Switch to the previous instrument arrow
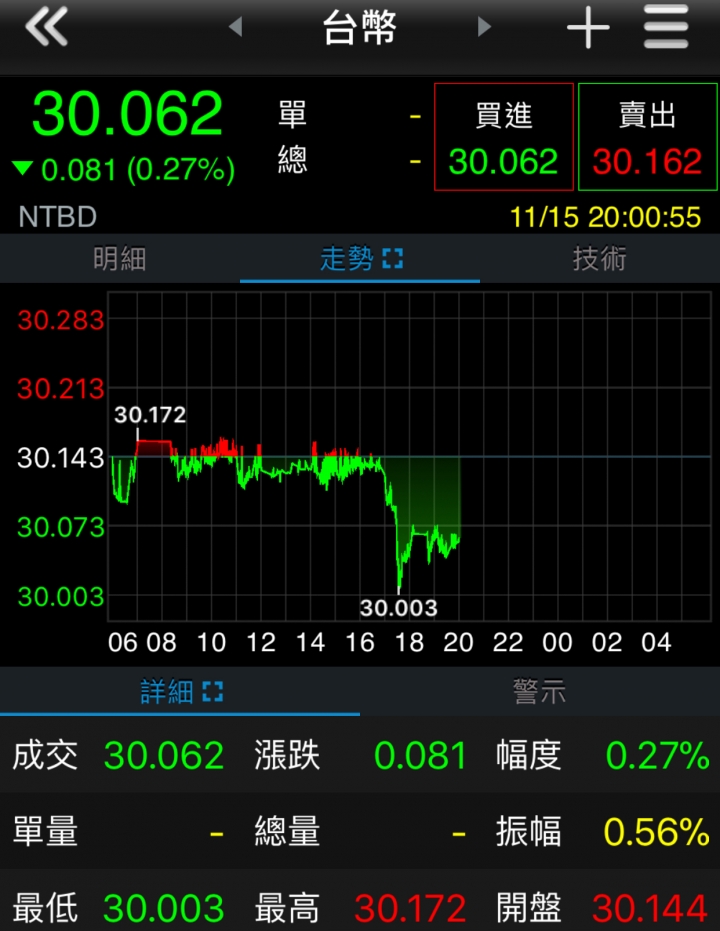 236,27
